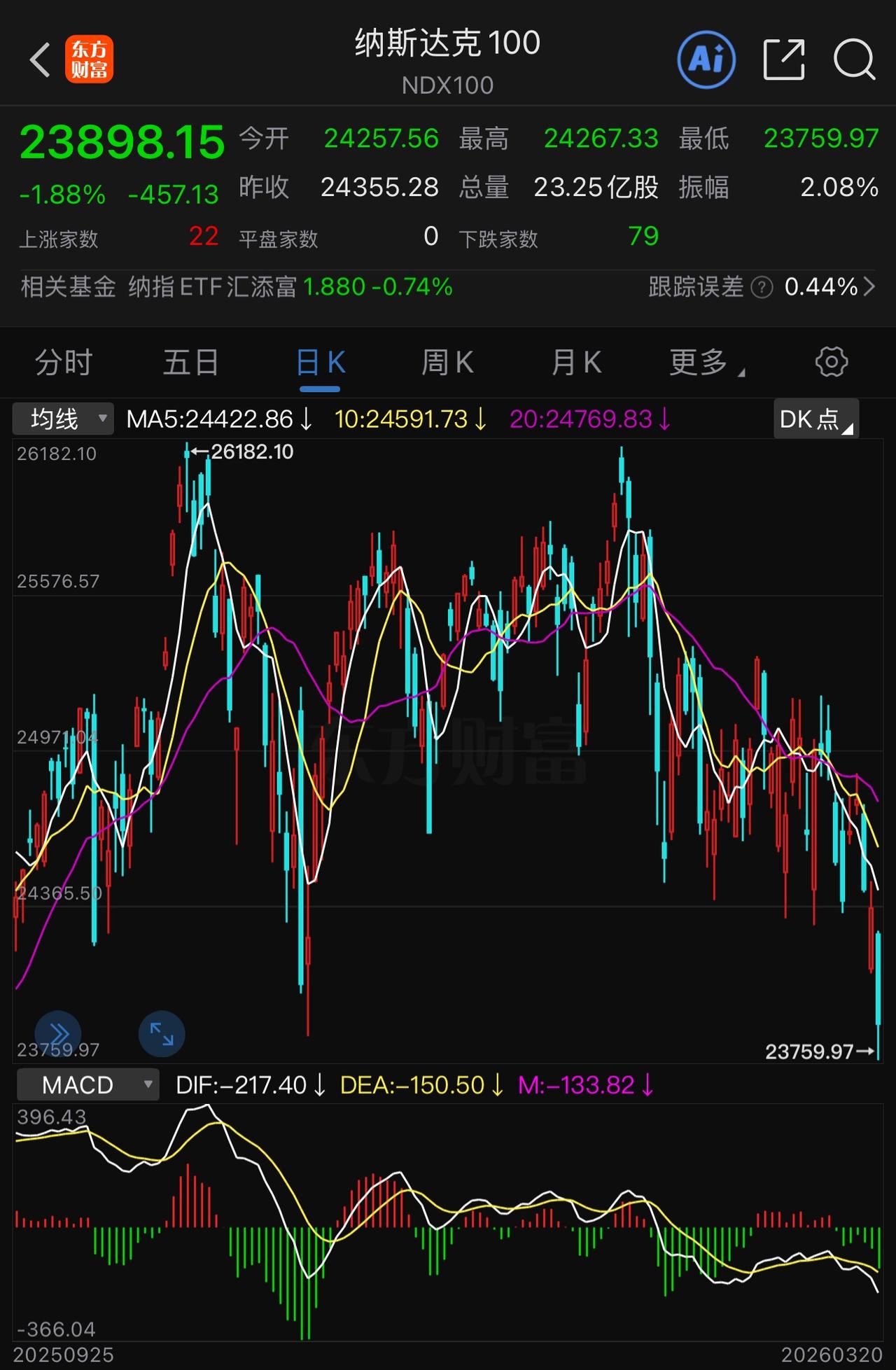Screen dimensions: 896x1370
Task: Tap the 跟踪误差 0.44% arrow
Action: tap(870, 287)
